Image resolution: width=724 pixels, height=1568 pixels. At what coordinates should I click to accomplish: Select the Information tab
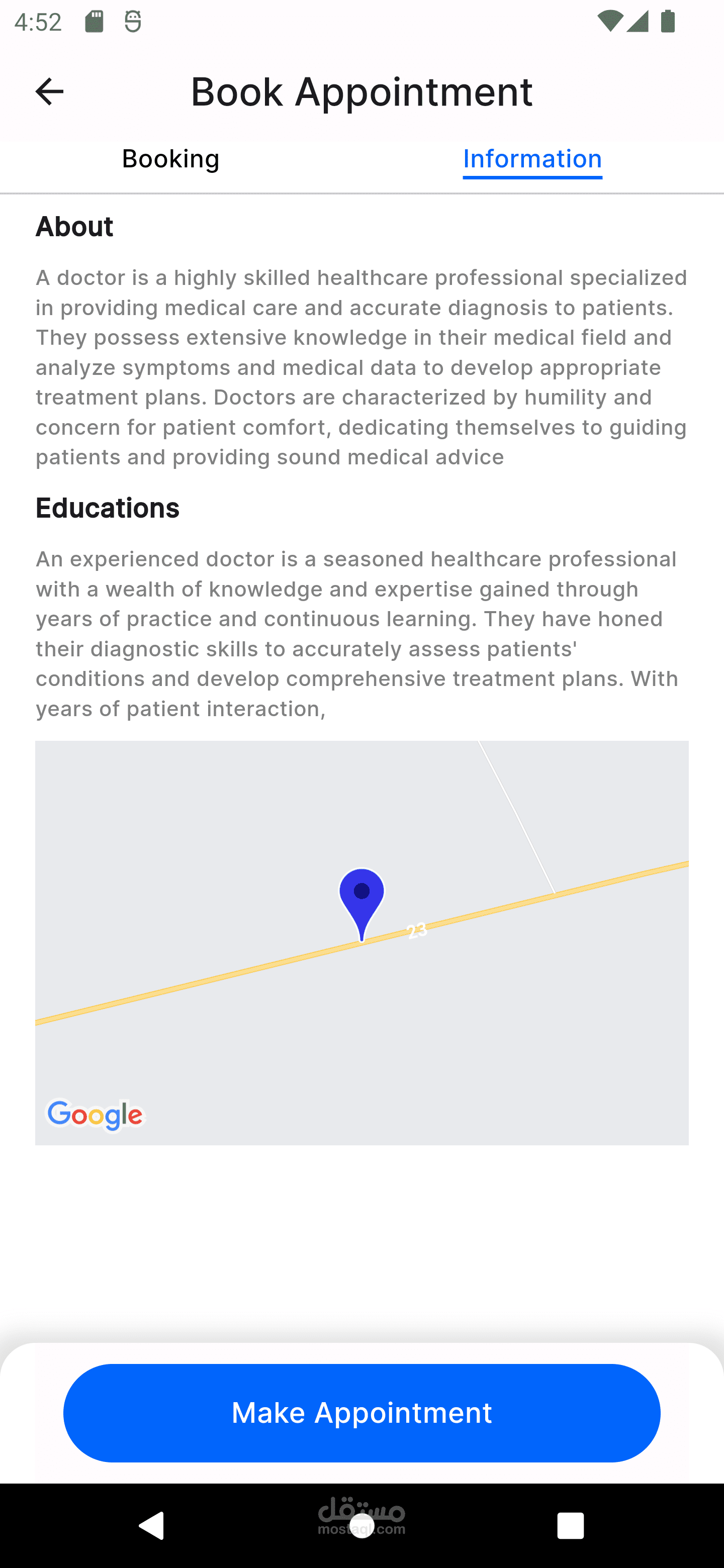pyautogui.click(x=532, y=159)
